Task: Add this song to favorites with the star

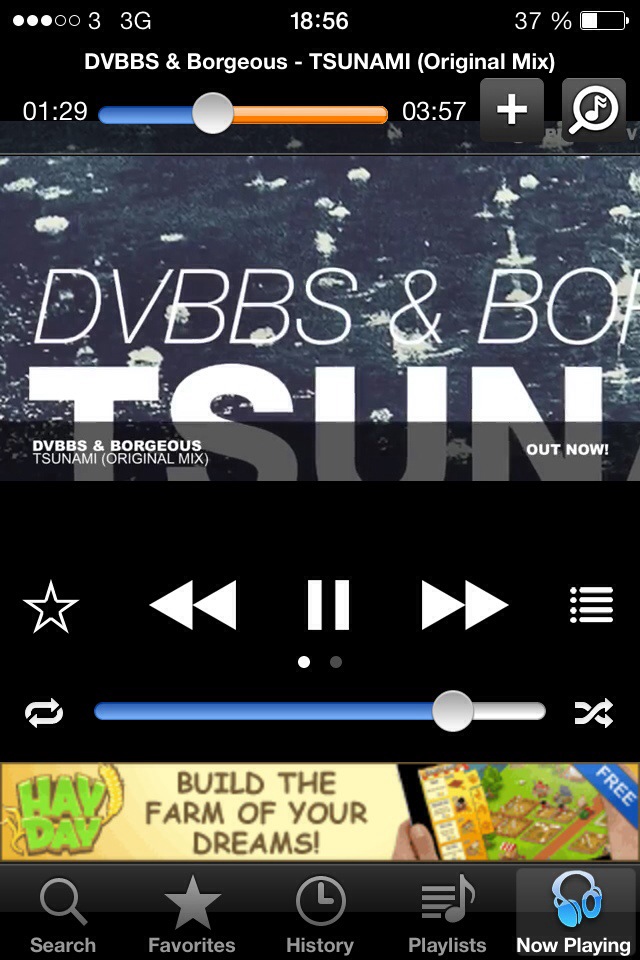Action: pos(51,607)
